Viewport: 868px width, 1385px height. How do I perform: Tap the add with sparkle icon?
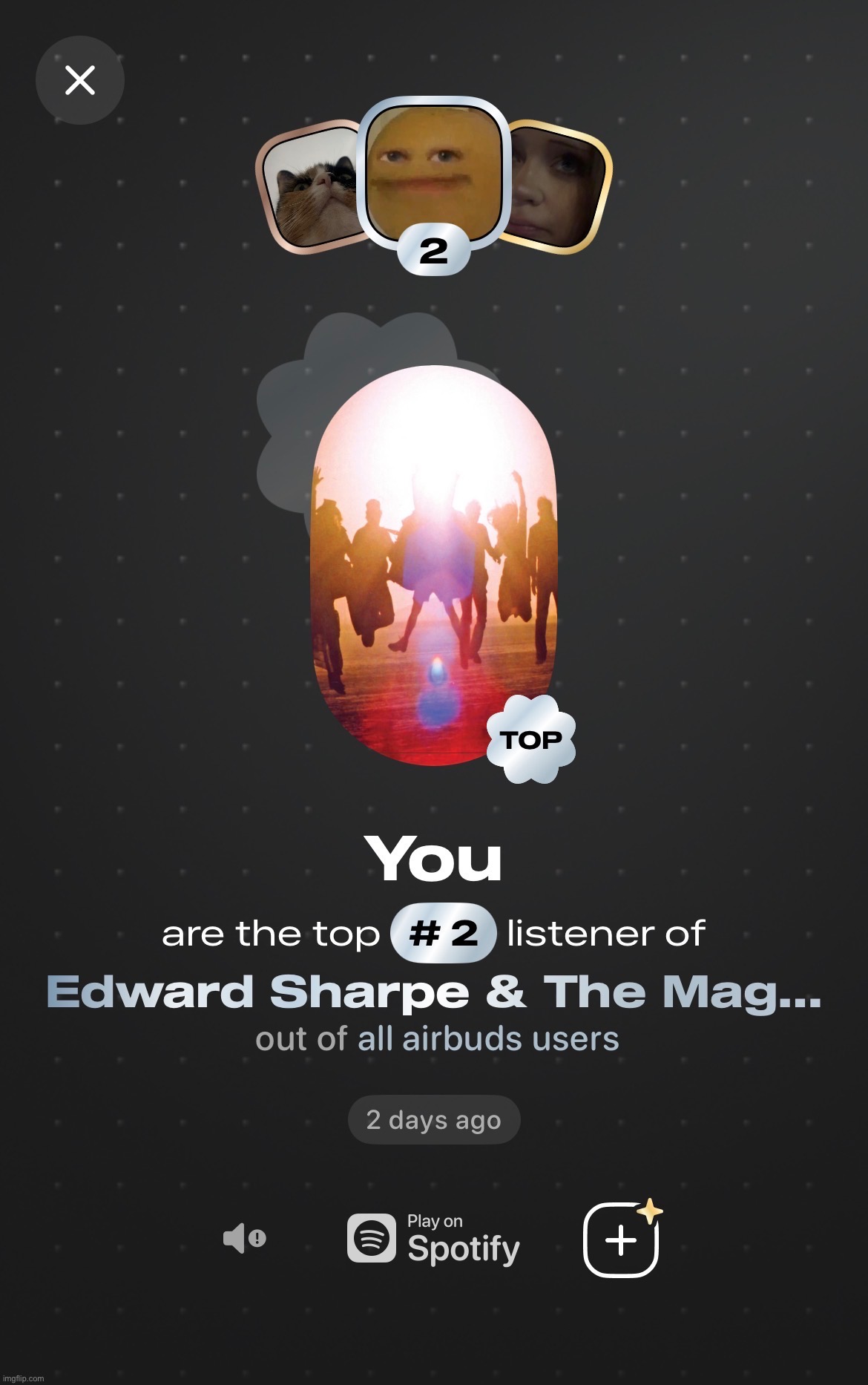(x=622, y=1240)
